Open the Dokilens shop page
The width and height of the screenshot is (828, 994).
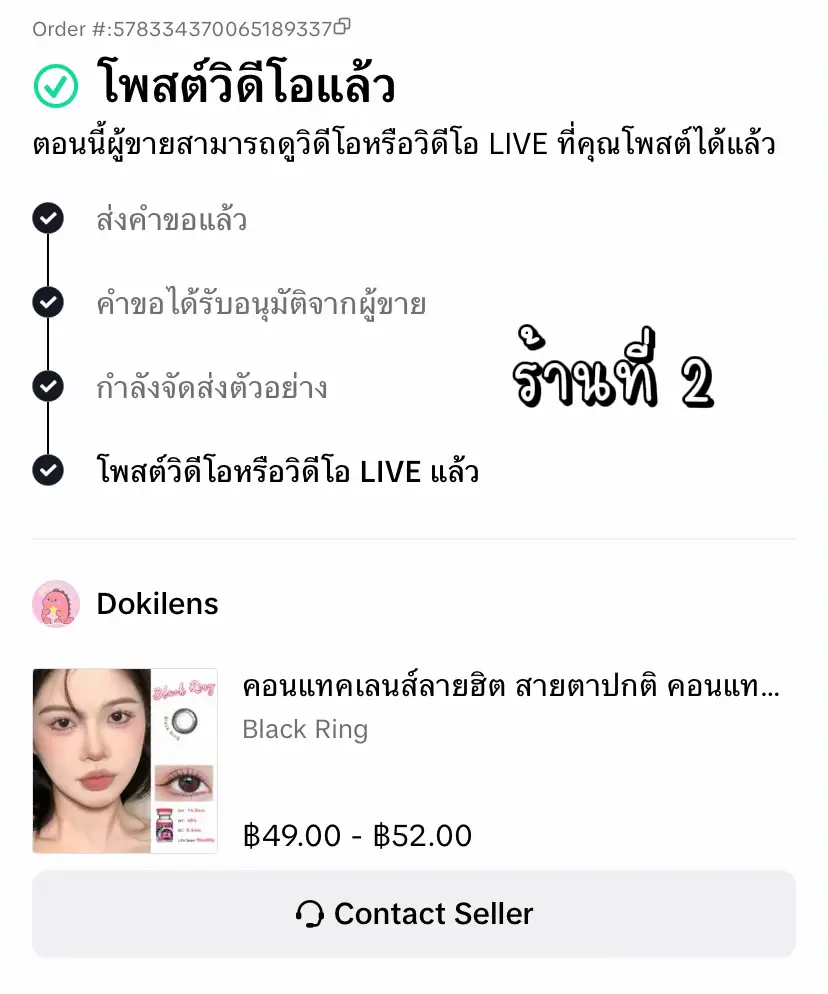coord(157,604)
